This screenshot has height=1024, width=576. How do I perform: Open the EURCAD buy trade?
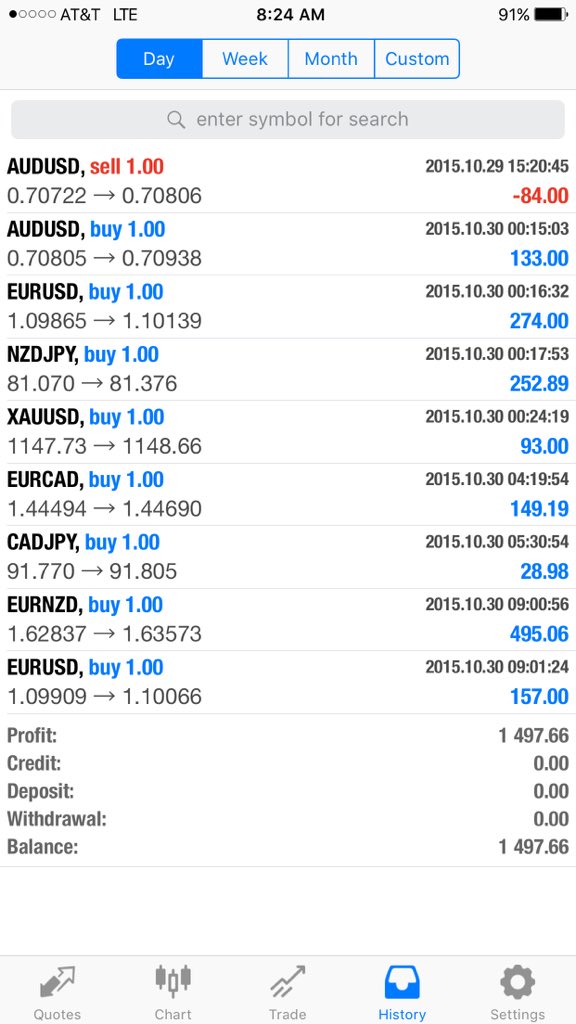(288, 495)
